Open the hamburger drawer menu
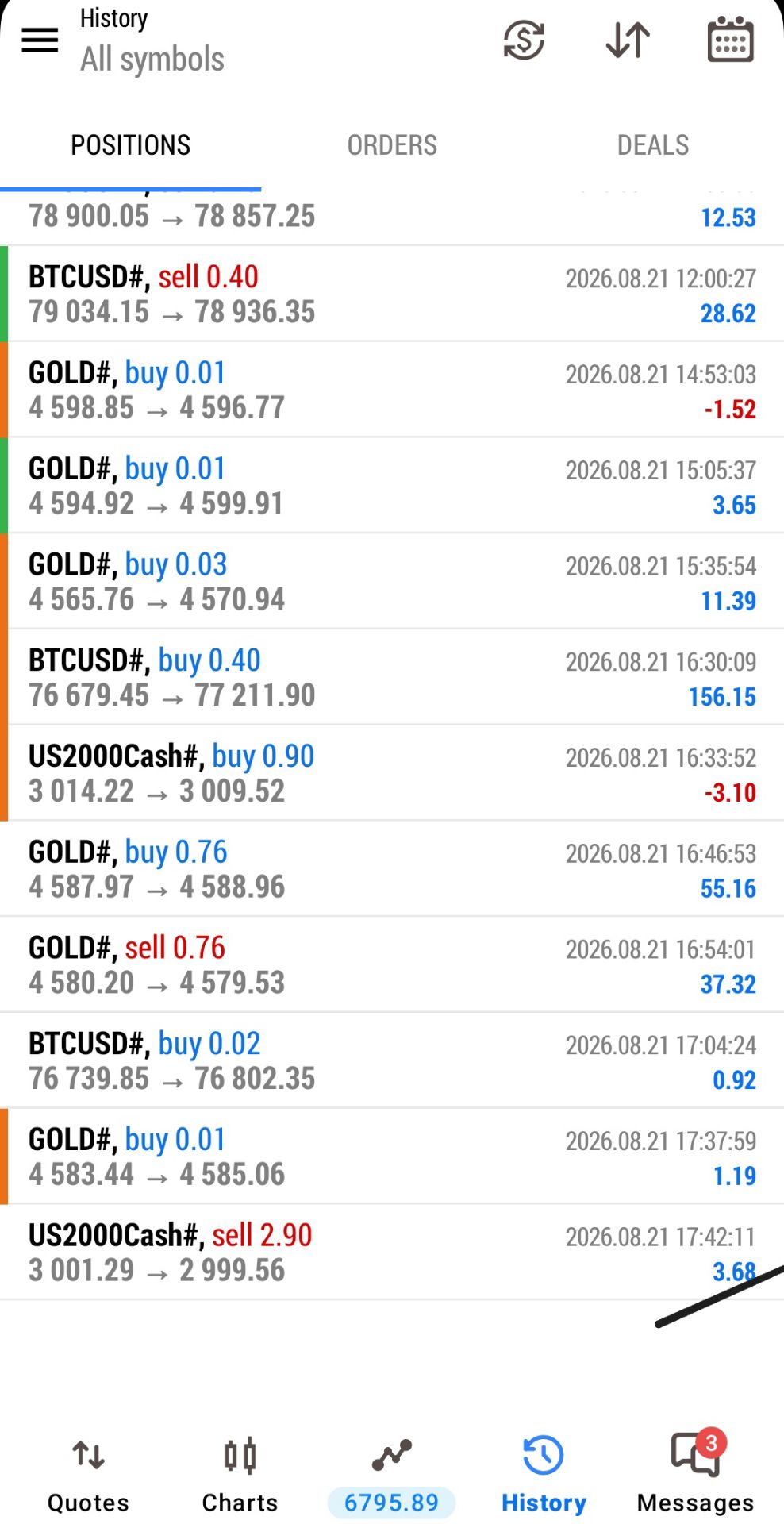784x1524 pixels. coord(40,40)
